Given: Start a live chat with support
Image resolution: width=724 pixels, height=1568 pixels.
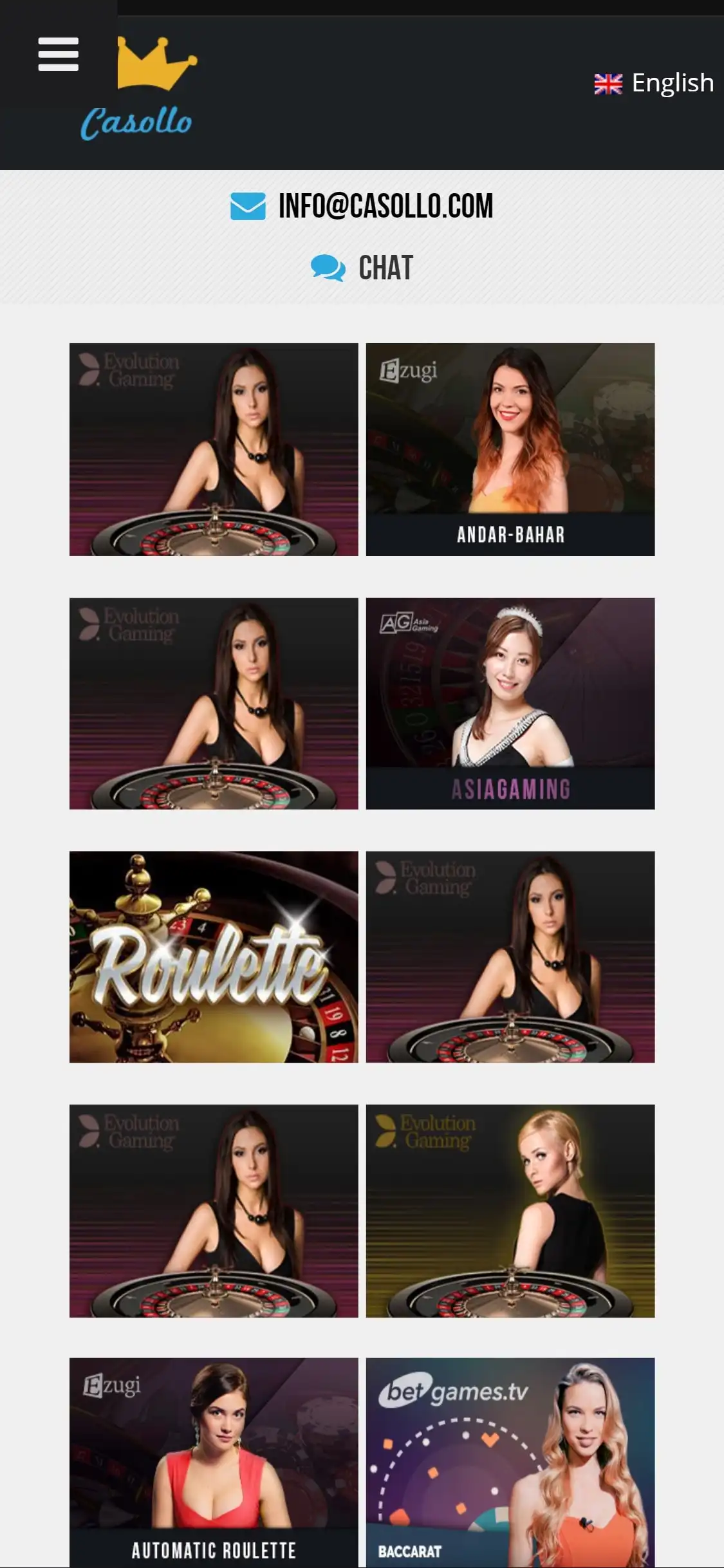Looking at the screenshot, I should pos(362,268).
